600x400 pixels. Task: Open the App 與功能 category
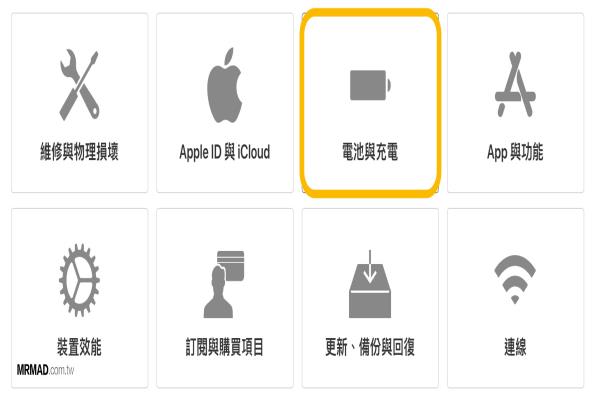click(515, 102)
